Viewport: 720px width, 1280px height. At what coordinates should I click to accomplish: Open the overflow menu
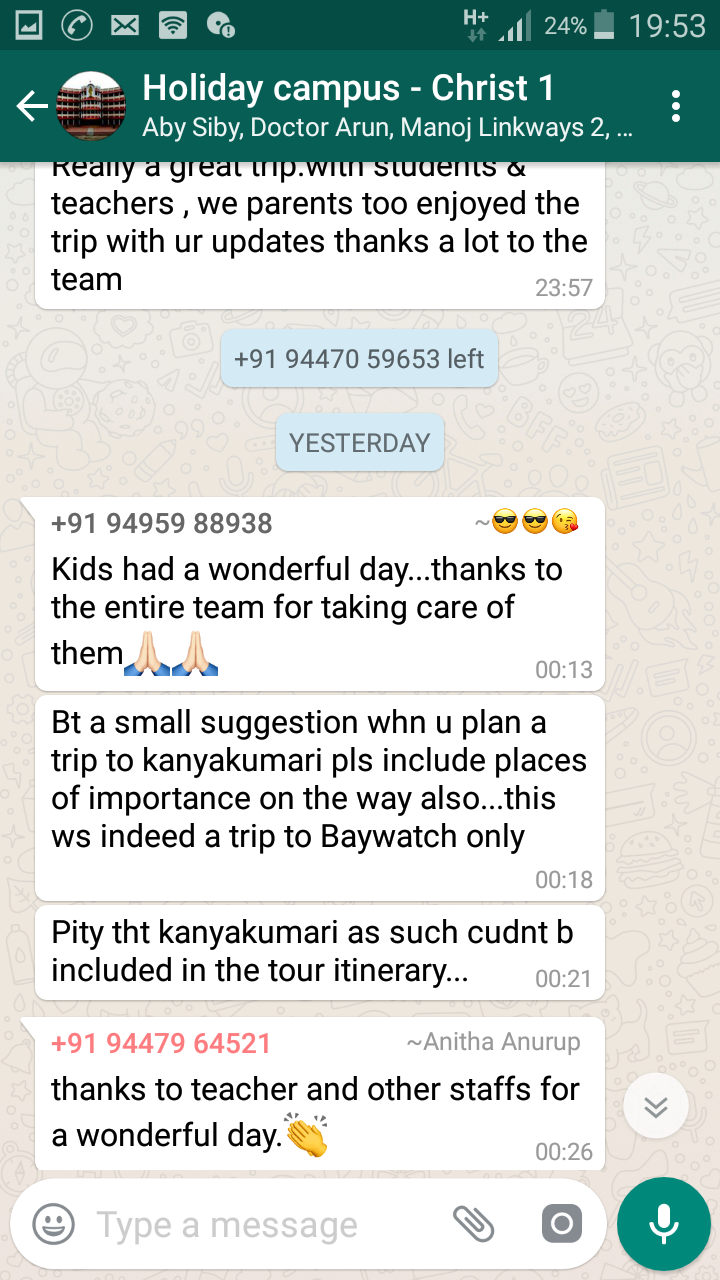pyautogui.click(x=677, y=106)
